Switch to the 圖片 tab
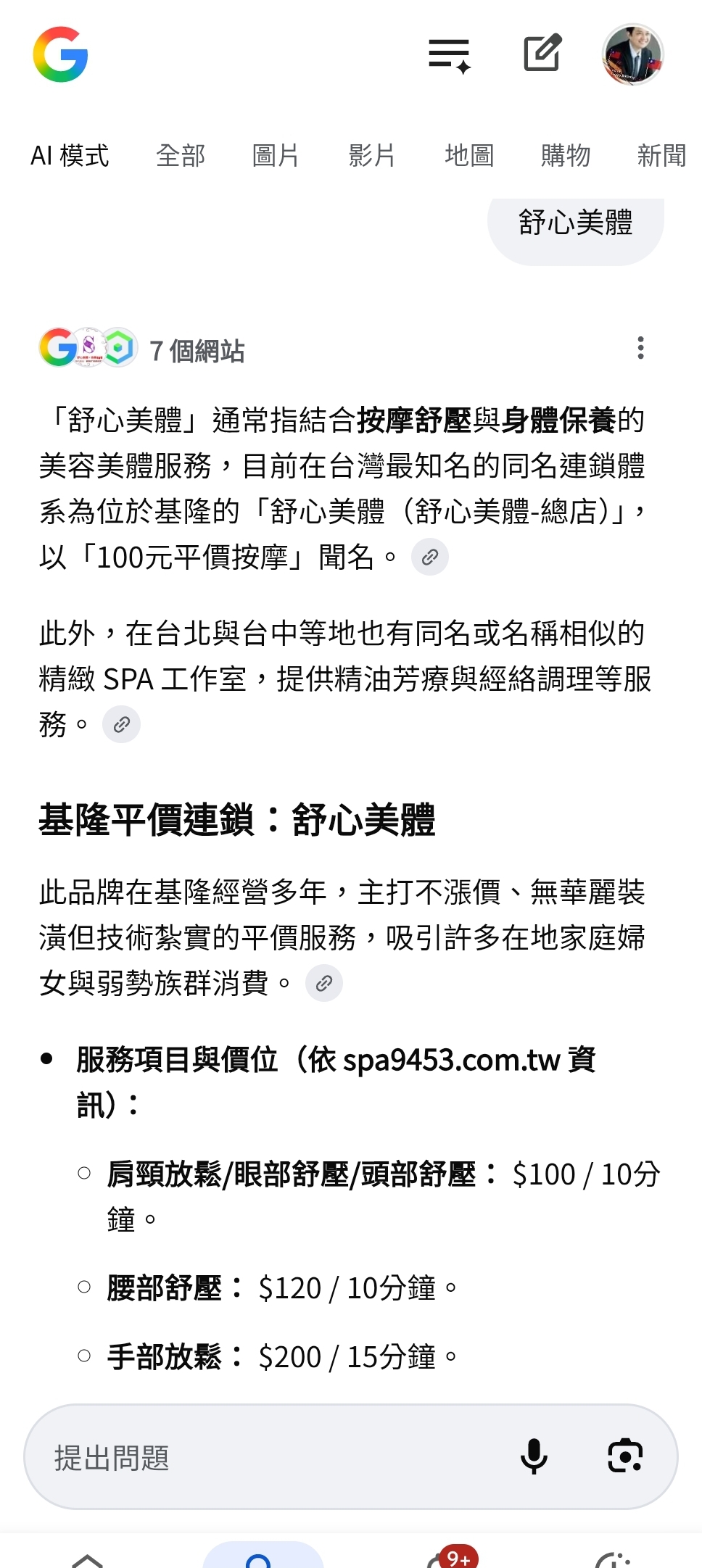This screenshot has width=702, height=1568. click(x=276, y=155)
